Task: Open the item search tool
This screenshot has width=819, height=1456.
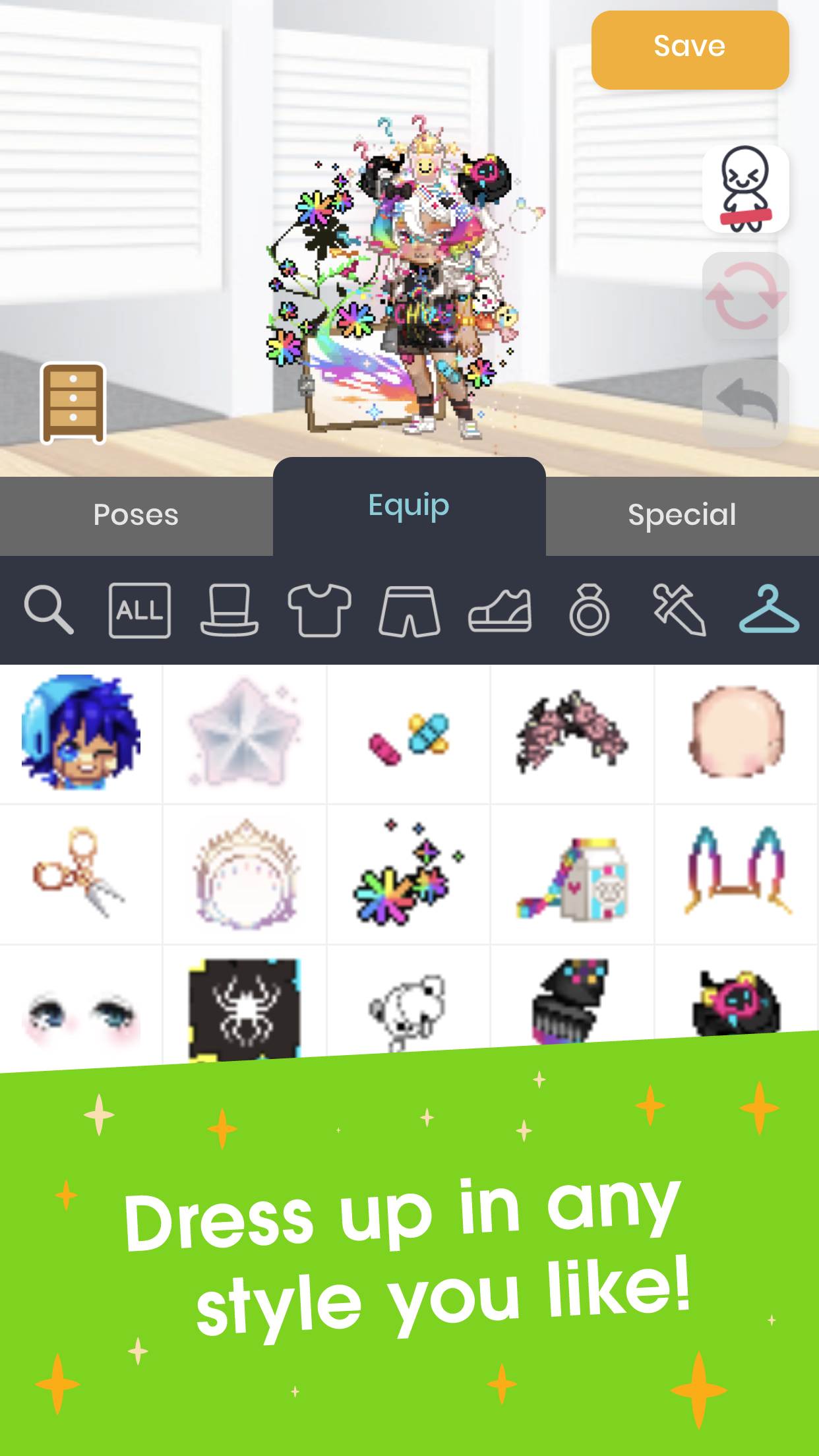Action: click(49, 611)
